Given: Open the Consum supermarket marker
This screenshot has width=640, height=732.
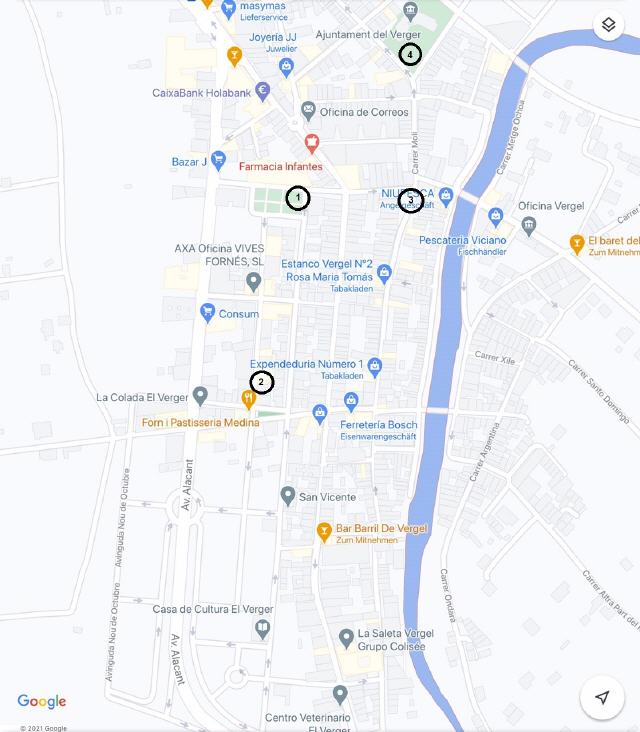Looking at the screenshot, I should 208,312.
